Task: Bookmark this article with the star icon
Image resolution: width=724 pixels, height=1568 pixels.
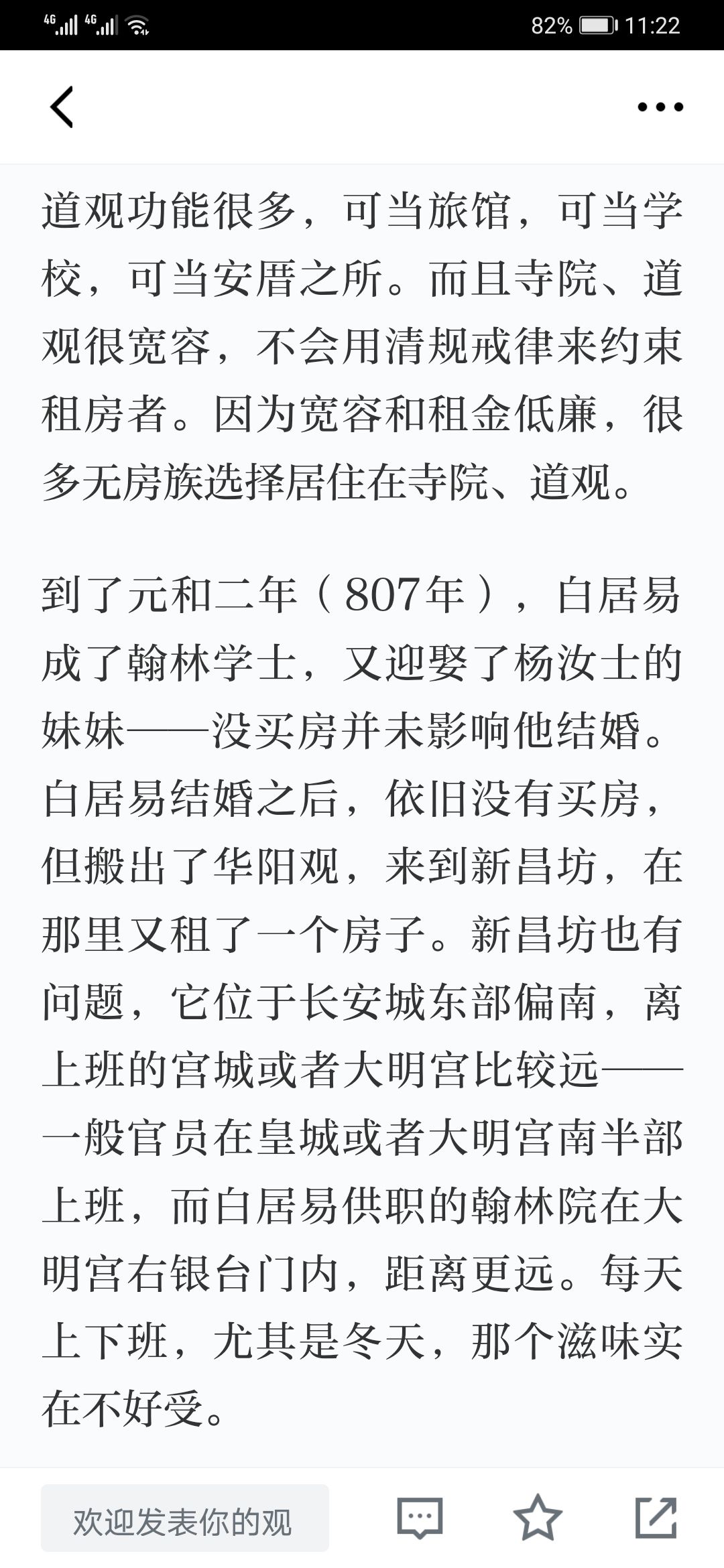Action: (538, 1518)
